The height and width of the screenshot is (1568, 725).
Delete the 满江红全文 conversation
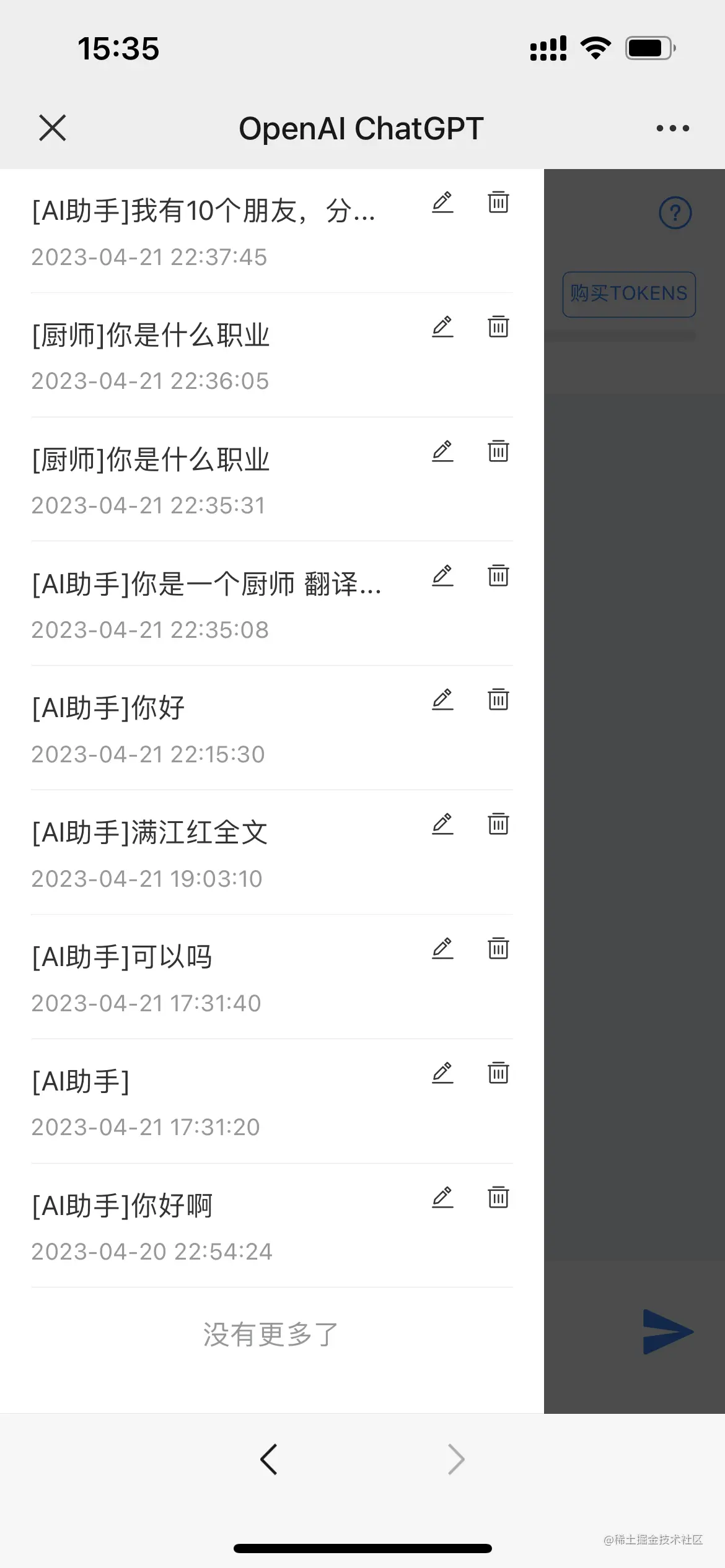pos(498,824)
